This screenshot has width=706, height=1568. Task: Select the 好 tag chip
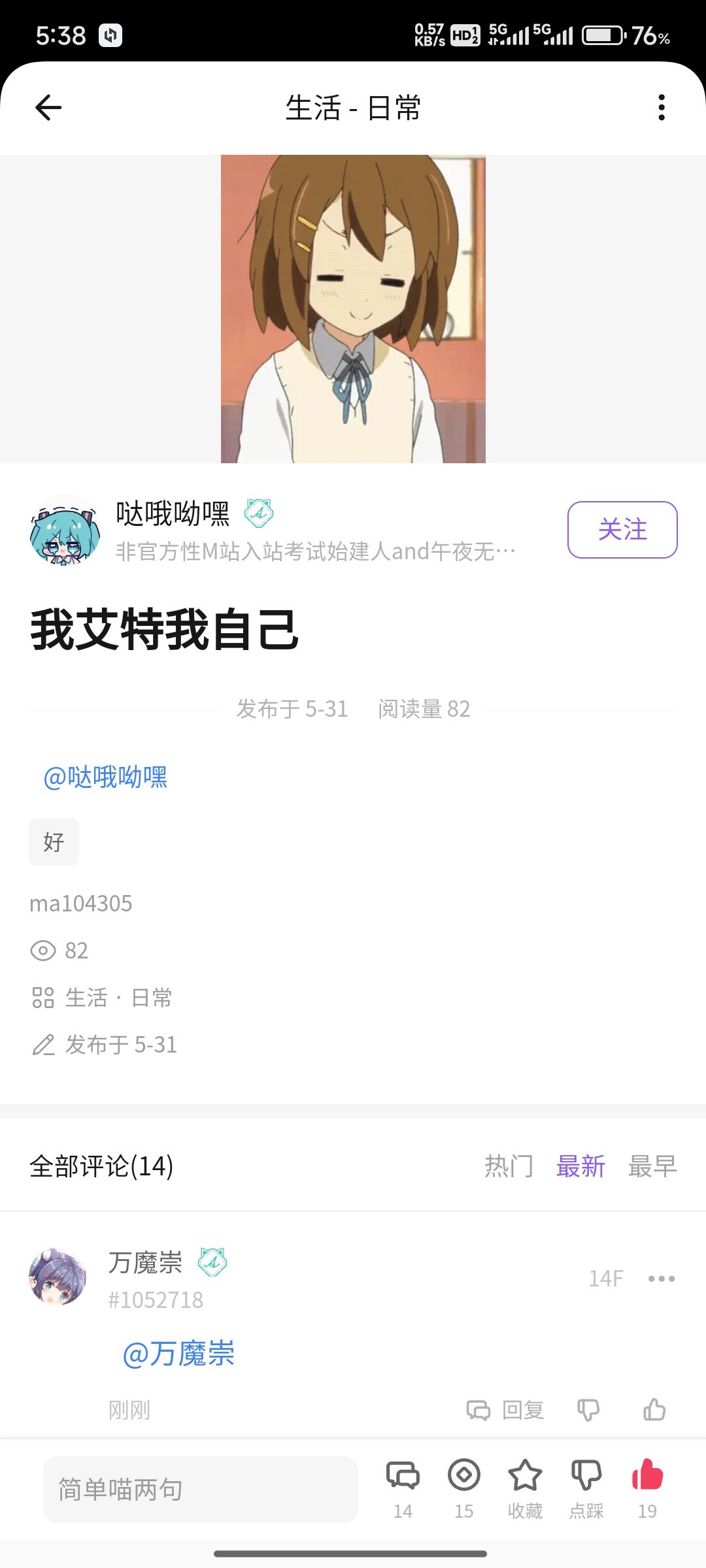click(54, 842)
